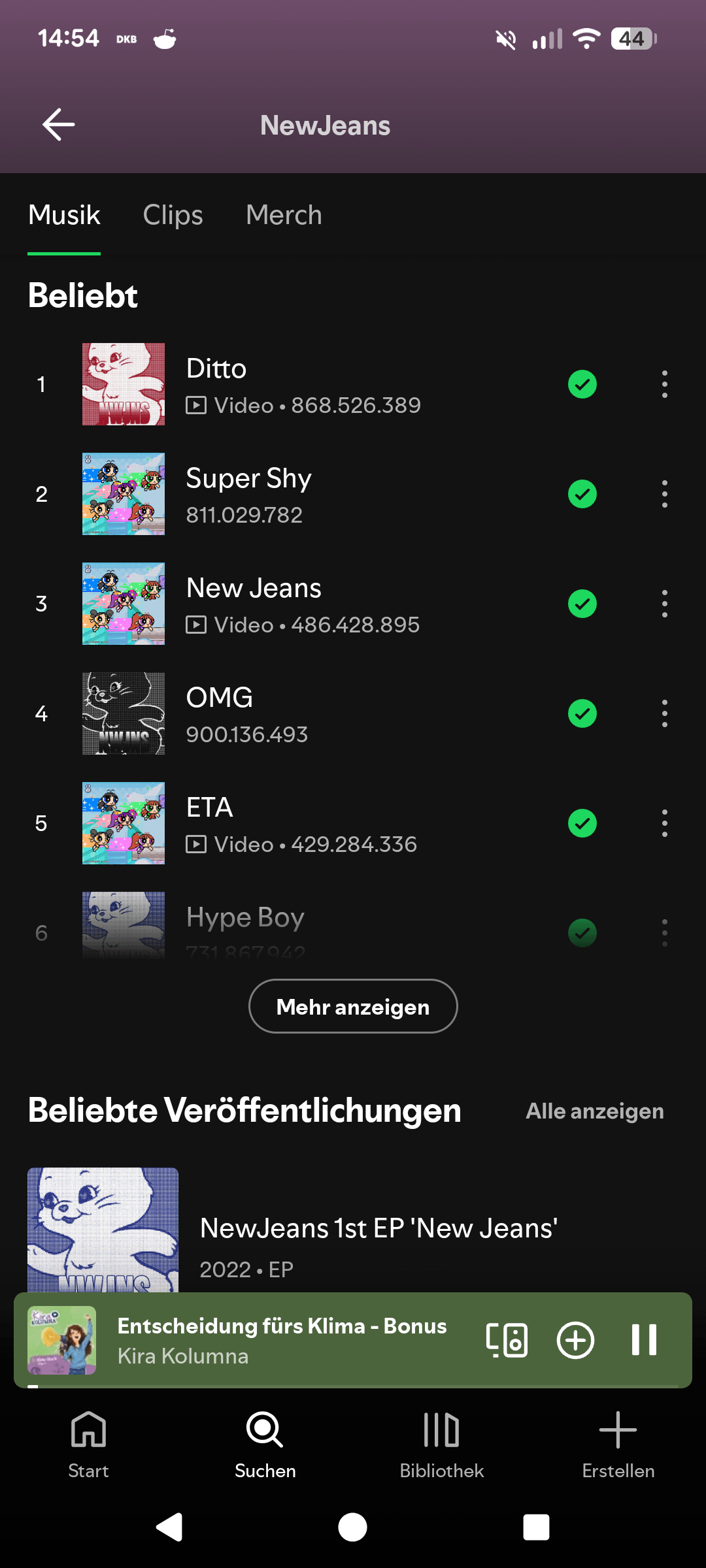The height and width of the screenshot is (1568, 706).
Task: Open Alle anzeigen for popular releases
Action: 594,1111
